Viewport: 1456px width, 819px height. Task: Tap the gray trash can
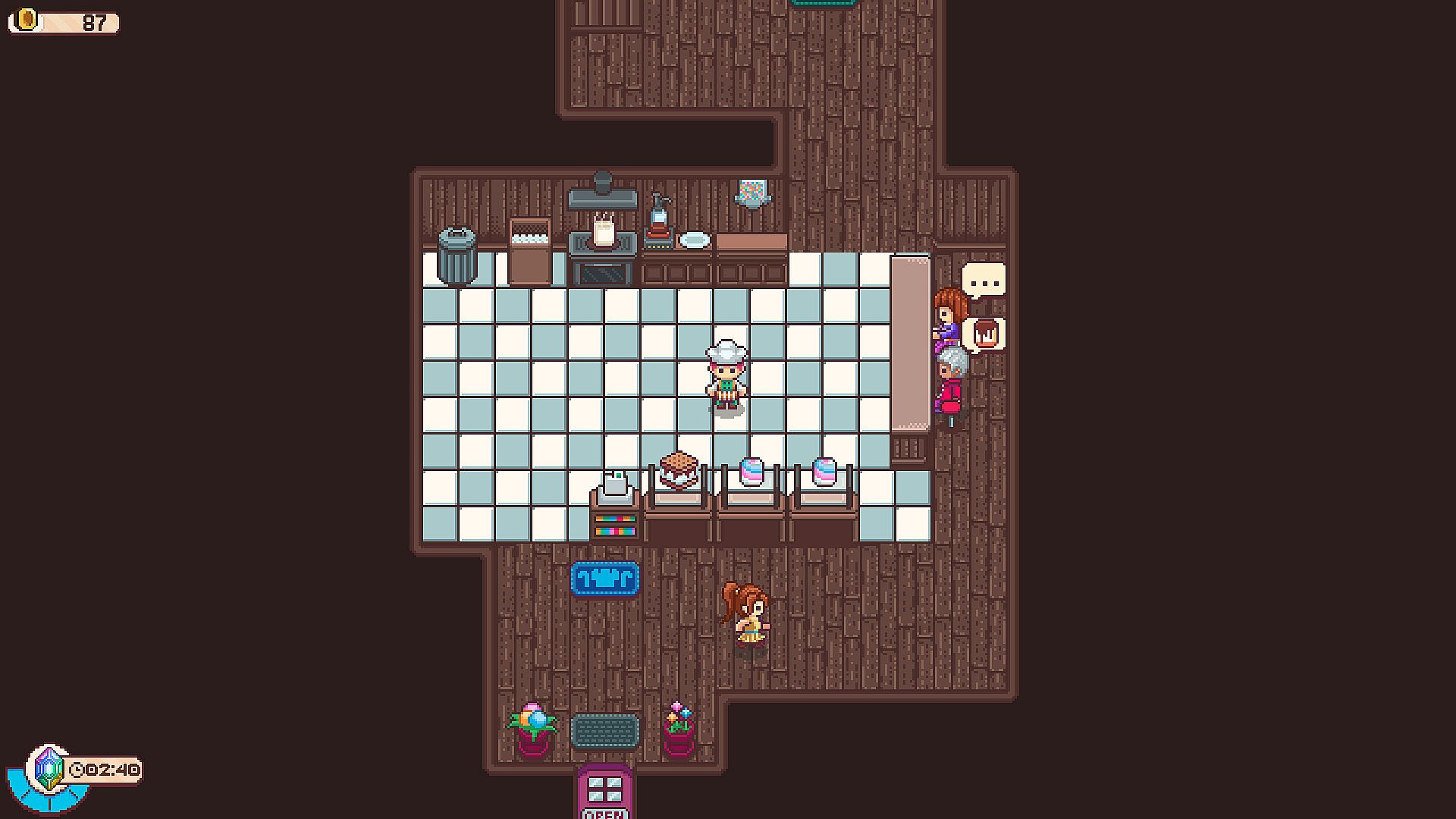[457, 256]
